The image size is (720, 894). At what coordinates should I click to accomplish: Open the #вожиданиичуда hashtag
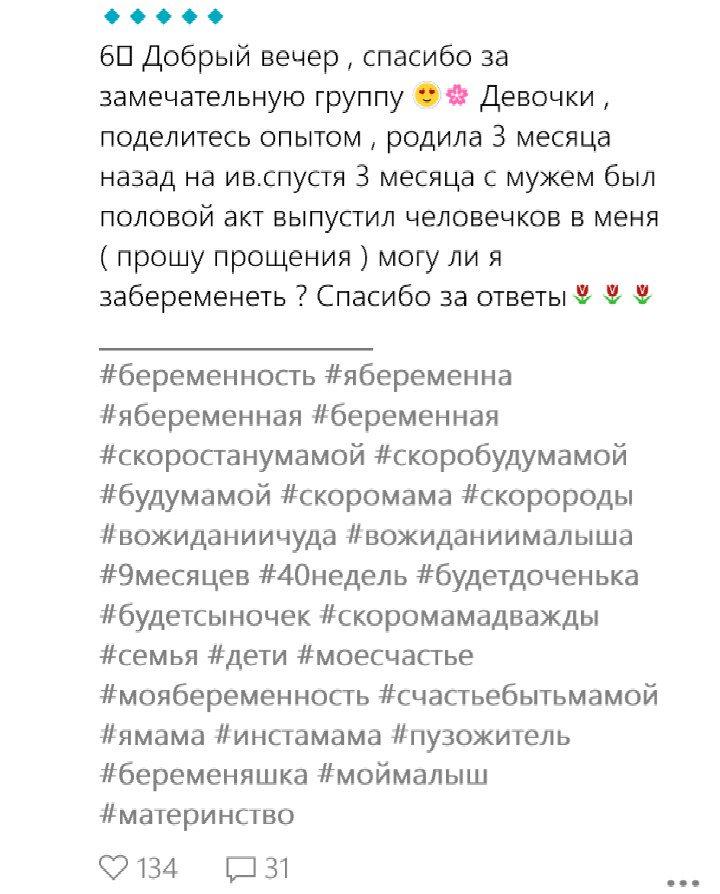[219, 536]
